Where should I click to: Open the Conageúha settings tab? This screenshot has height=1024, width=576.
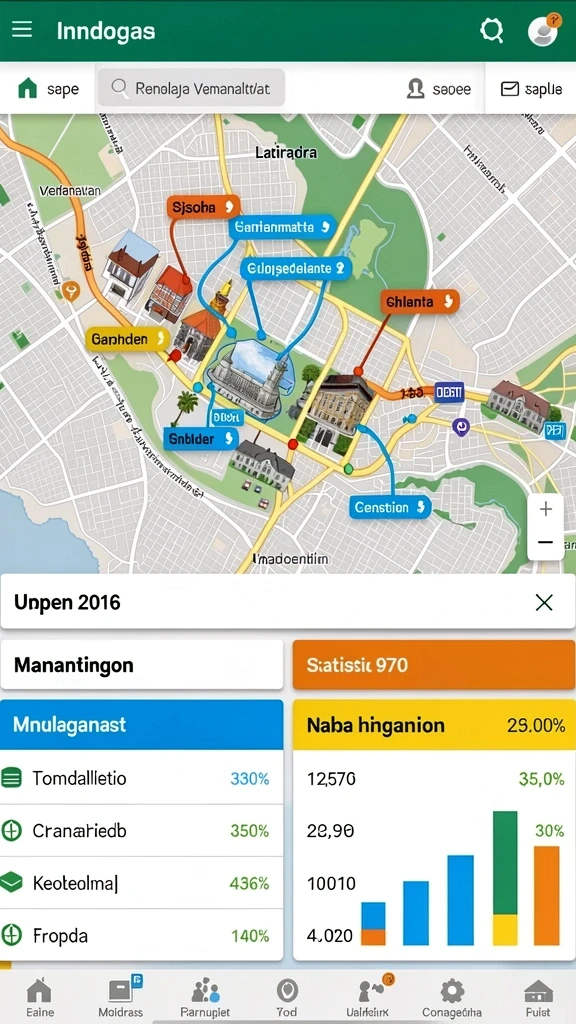tap(451, 997)
